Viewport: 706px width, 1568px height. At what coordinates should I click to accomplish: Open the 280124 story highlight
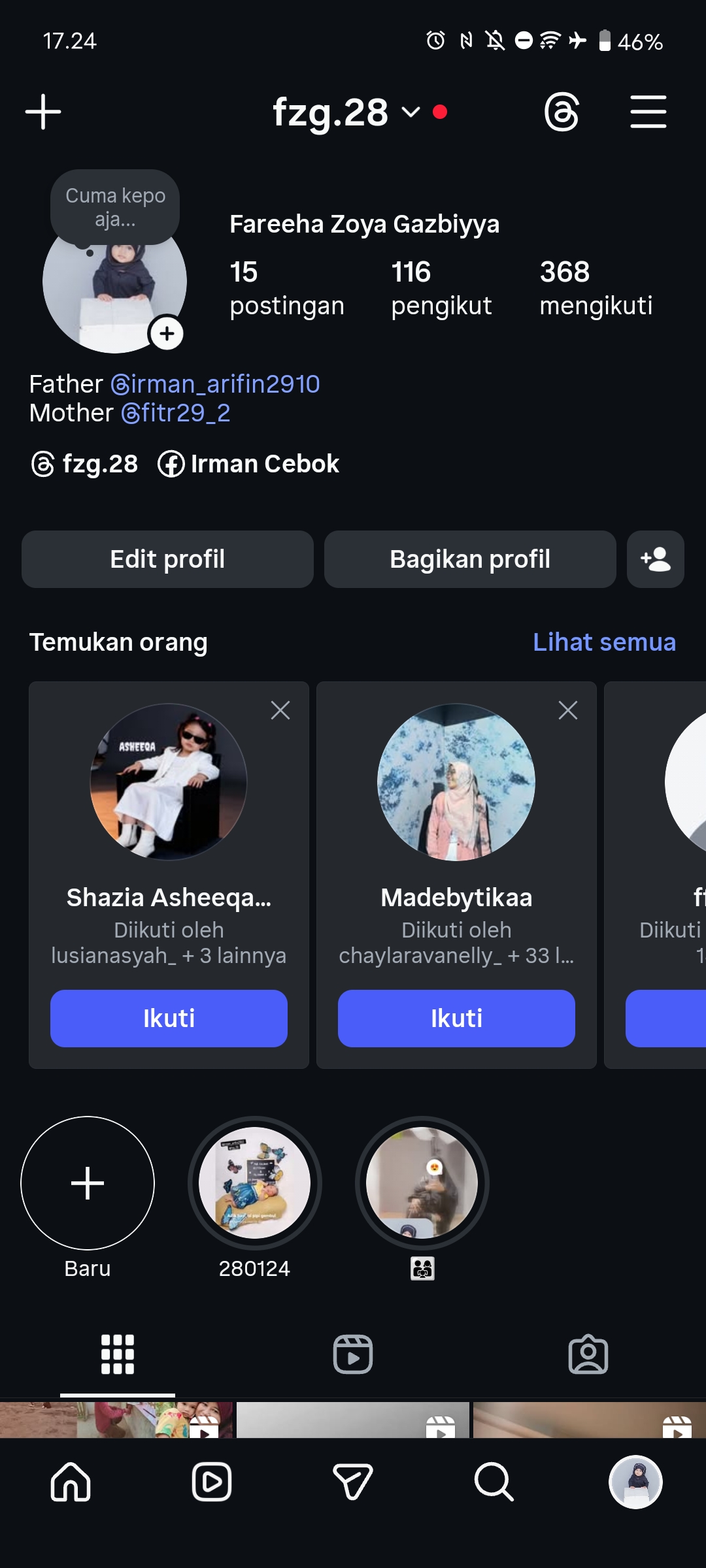(x=254, y=1183)
